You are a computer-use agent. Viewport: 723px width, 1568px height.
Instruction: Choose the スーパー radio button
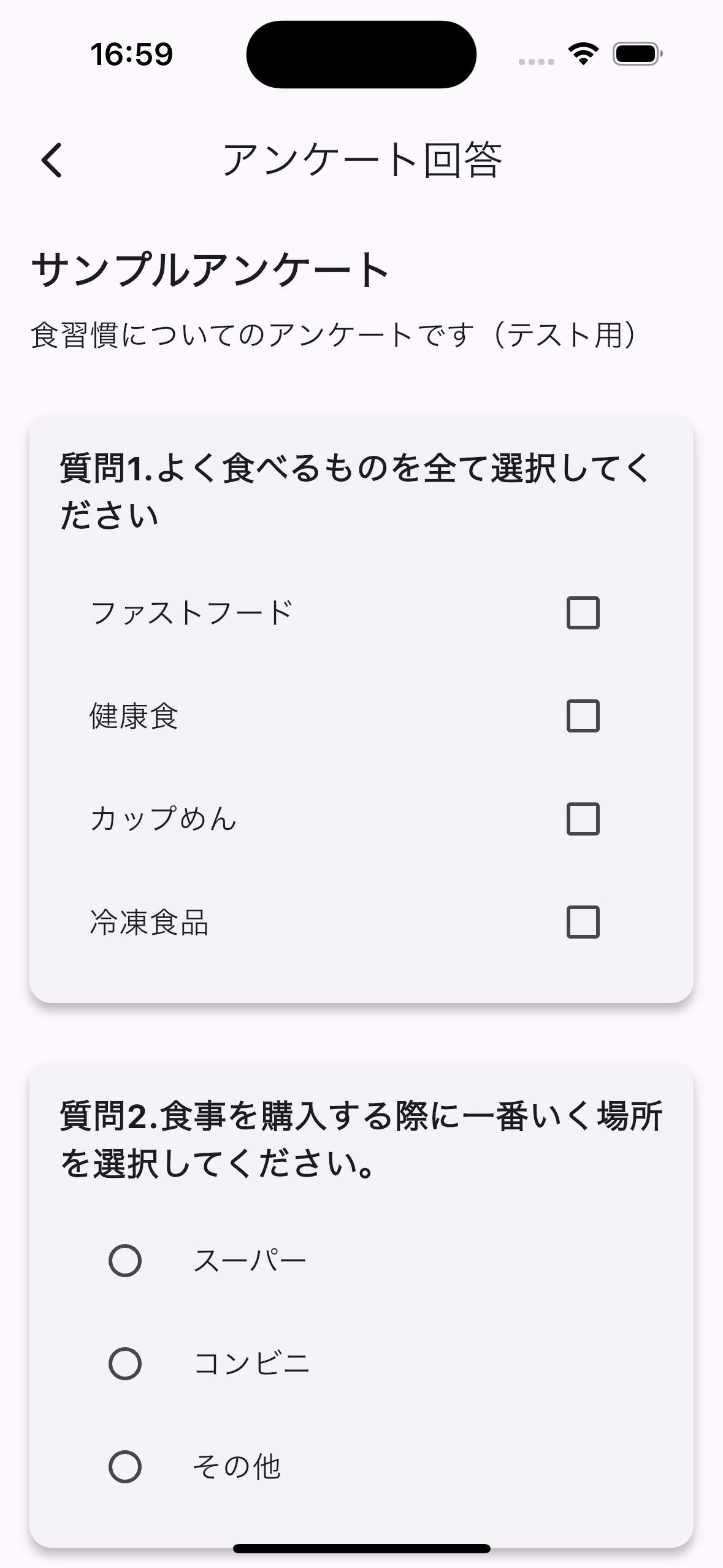pyautogui.click(x=125, y=1261)
